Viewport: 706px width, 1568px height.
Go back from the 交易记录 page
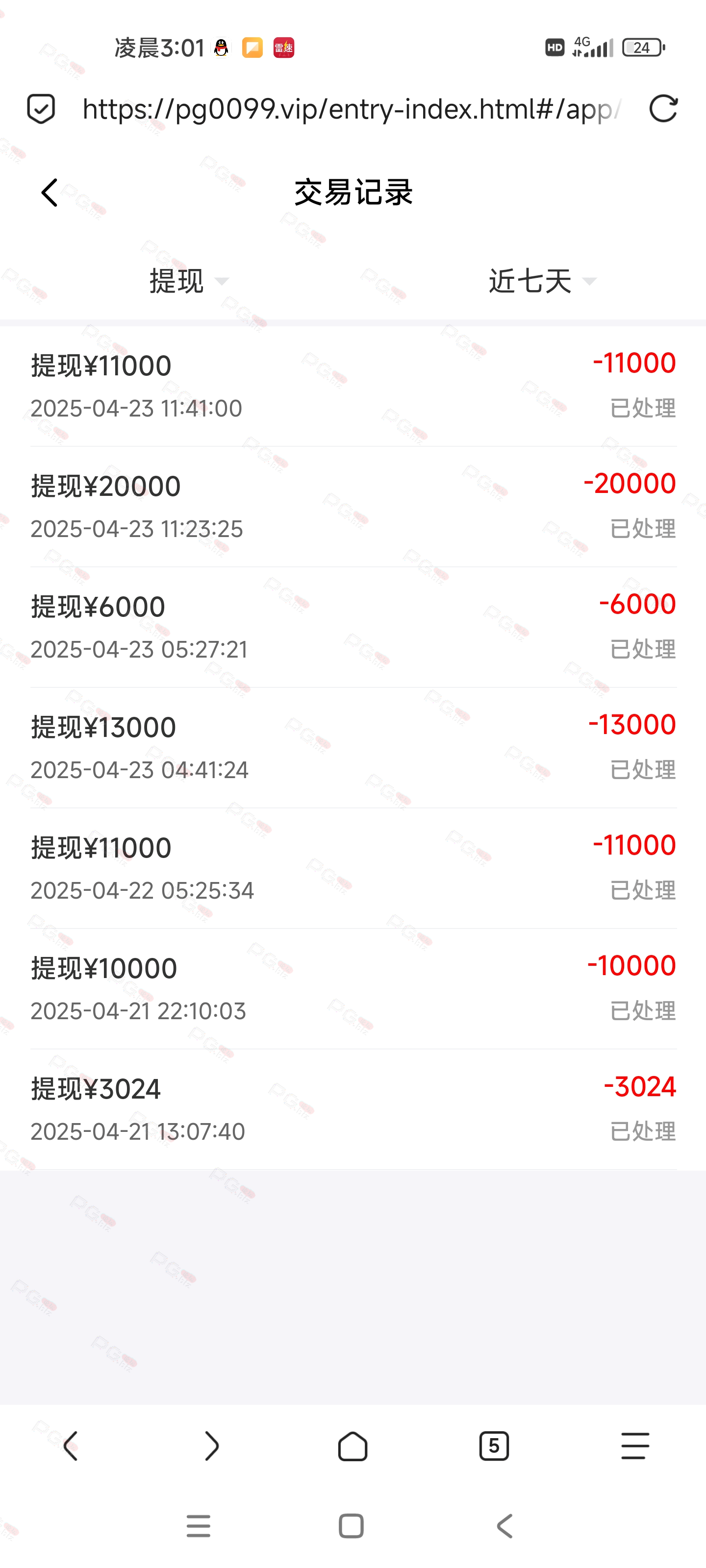point(50,193)
